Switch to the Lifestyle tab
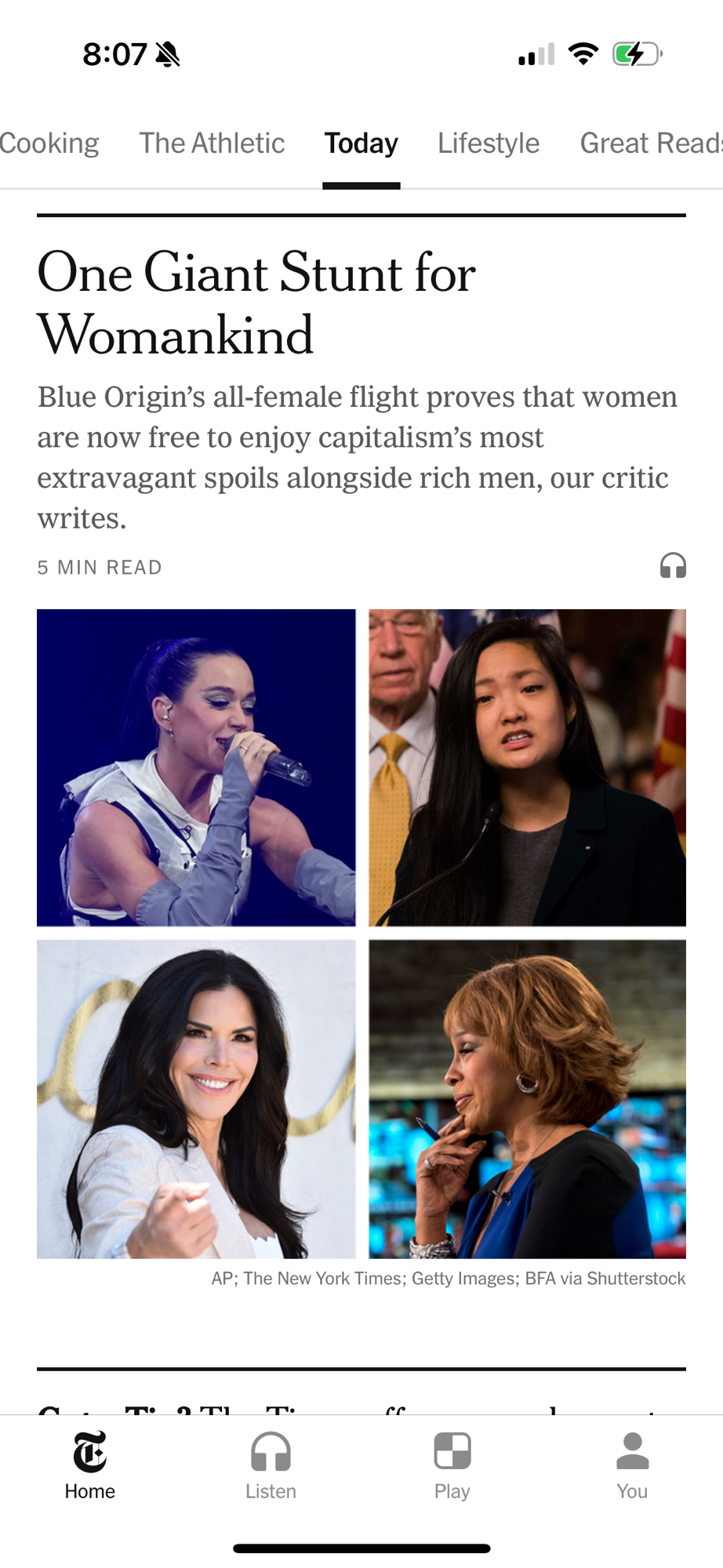The image size is (723, 1568). 489,143
